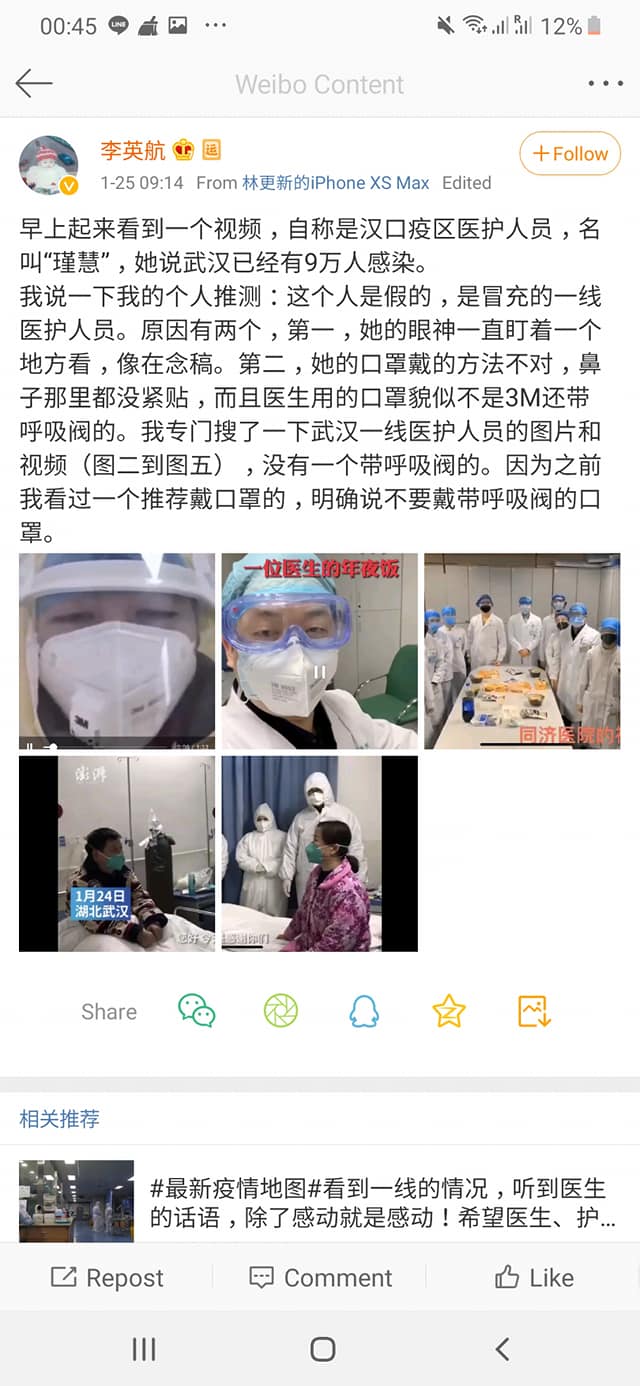The height and width of the screenshot is (1386, 640).
Task: Comment on this post
Action: point(320,1278)
